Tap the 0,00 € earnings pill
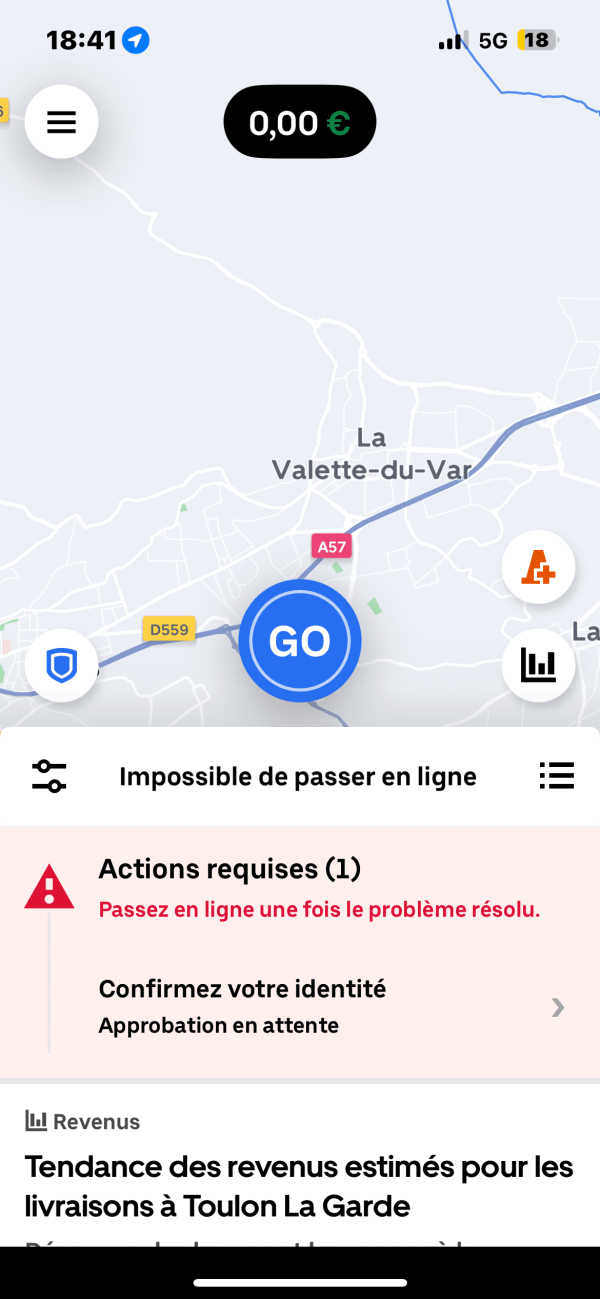Image resolution: width=600 pixels, height=1299 pixels. point(300,122)
